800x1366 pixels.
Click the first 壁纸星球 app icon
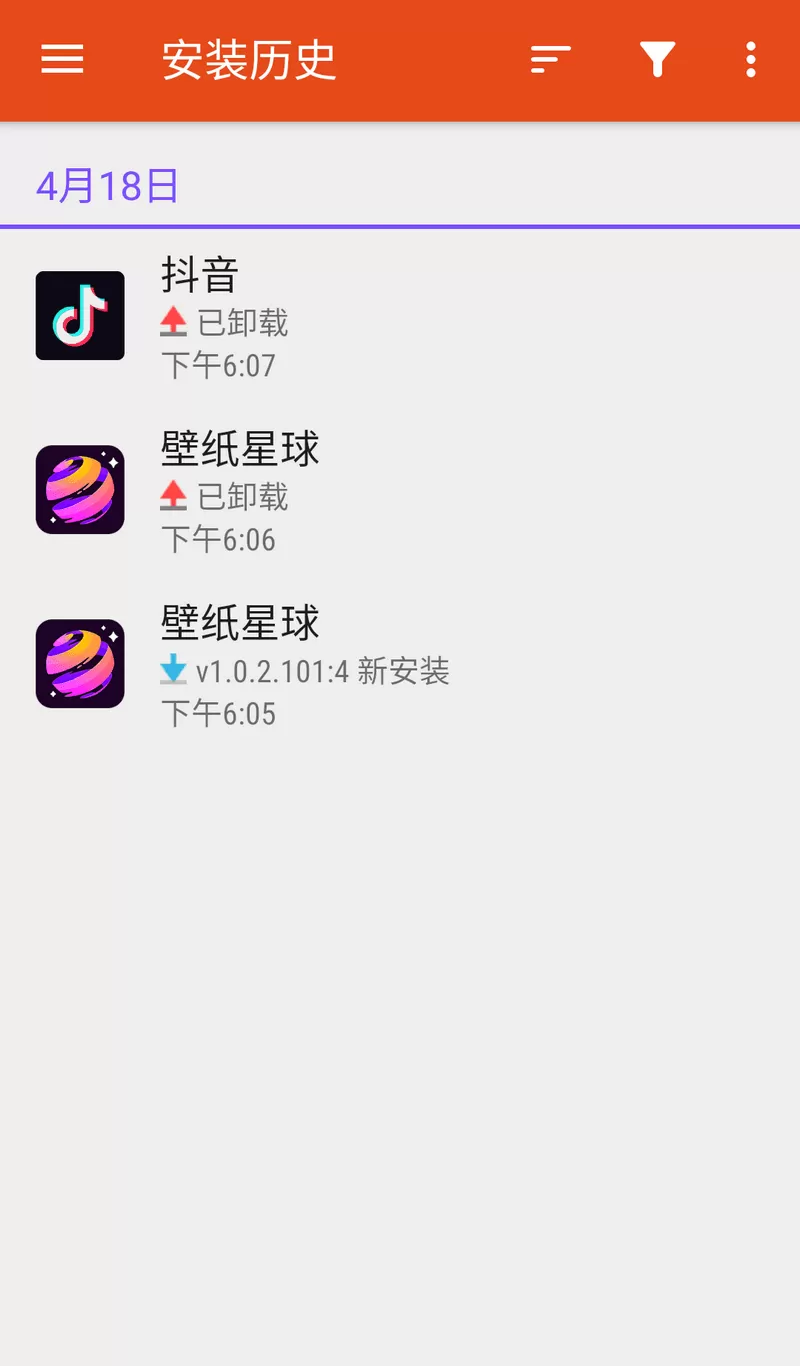pyautogui.click(x=80, y=489)
